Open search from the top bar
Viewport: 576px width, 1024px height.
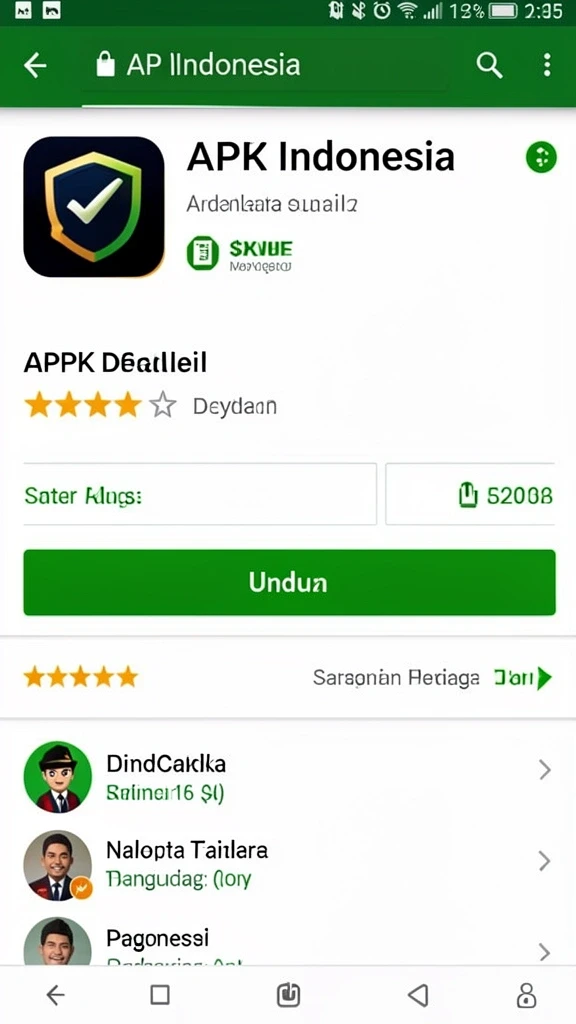pyautogui.click(x=489, y=65)
